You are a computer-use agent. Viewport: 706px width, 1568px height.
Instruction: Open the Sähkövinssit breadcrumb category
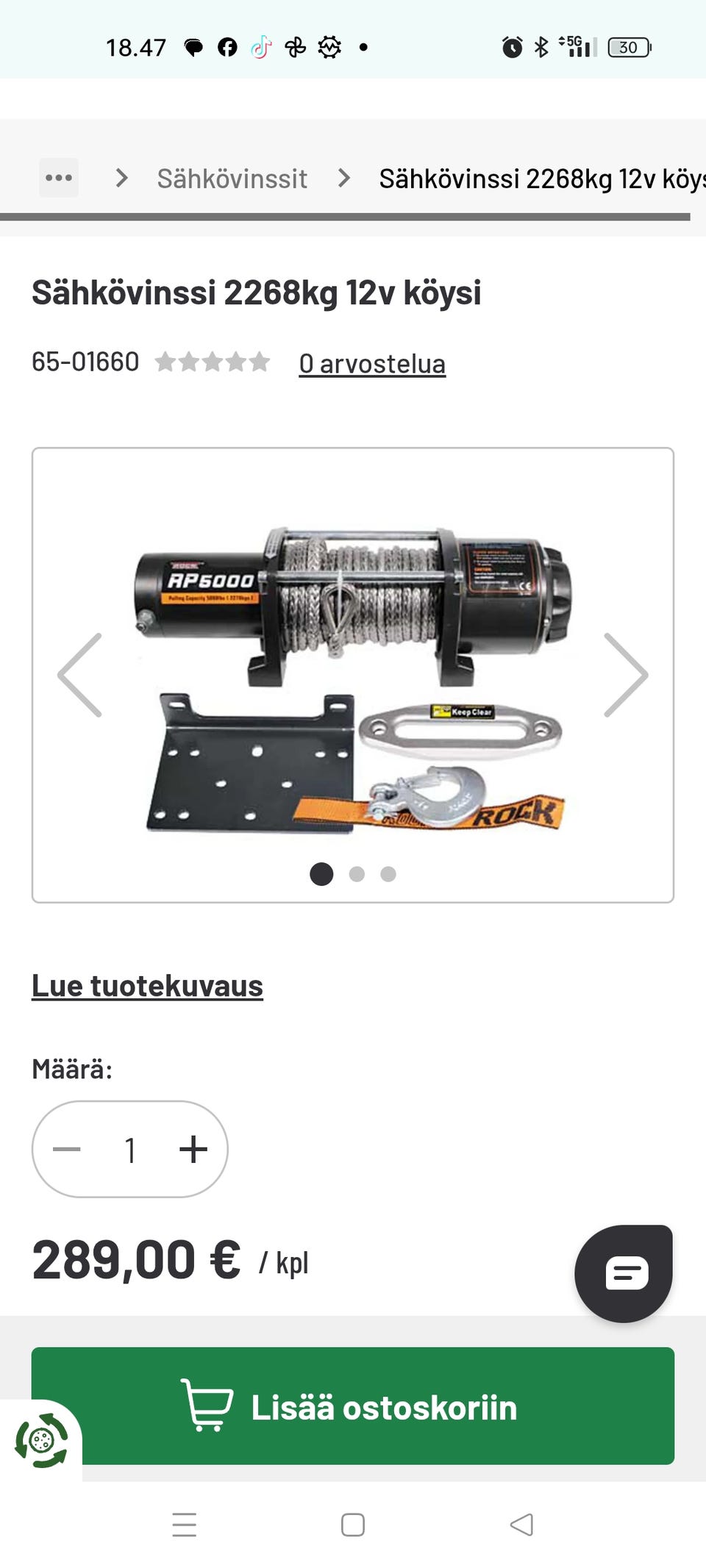click(x=232, y=179)
